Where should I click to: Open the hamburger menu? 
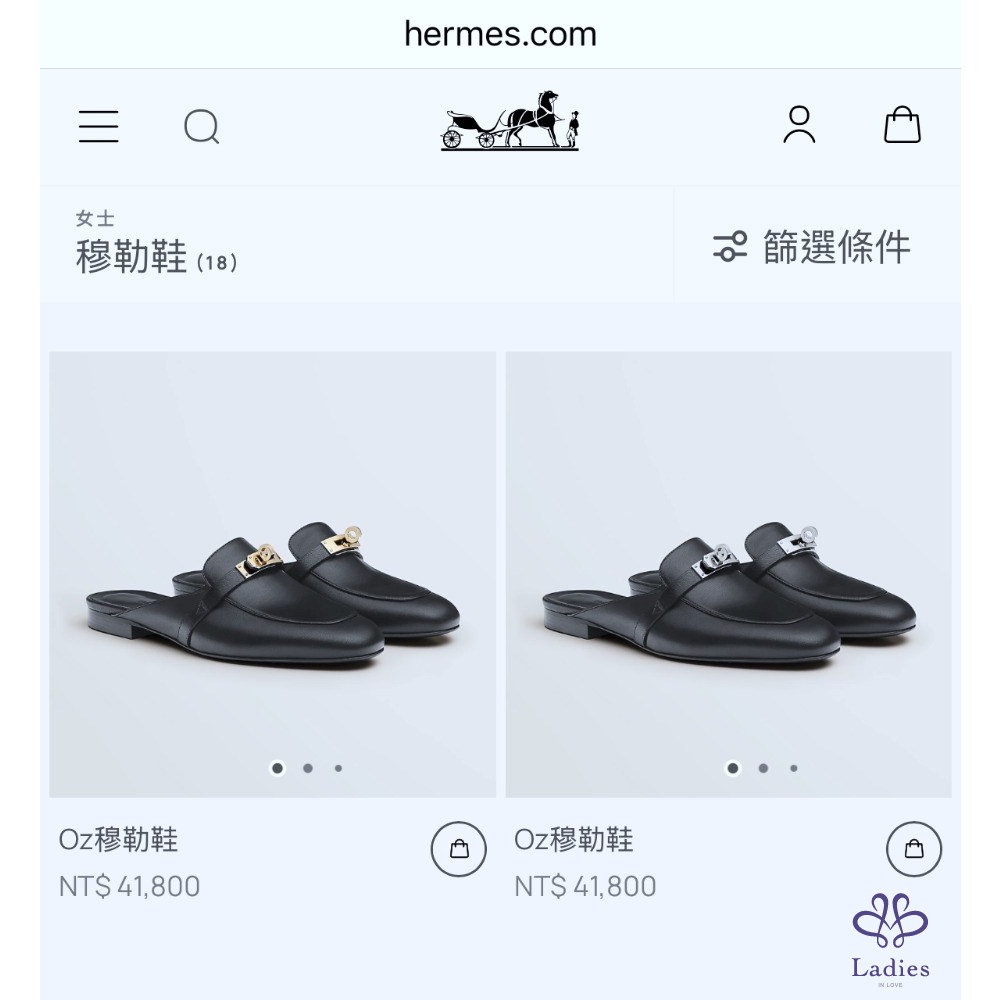tap(98, 127)
